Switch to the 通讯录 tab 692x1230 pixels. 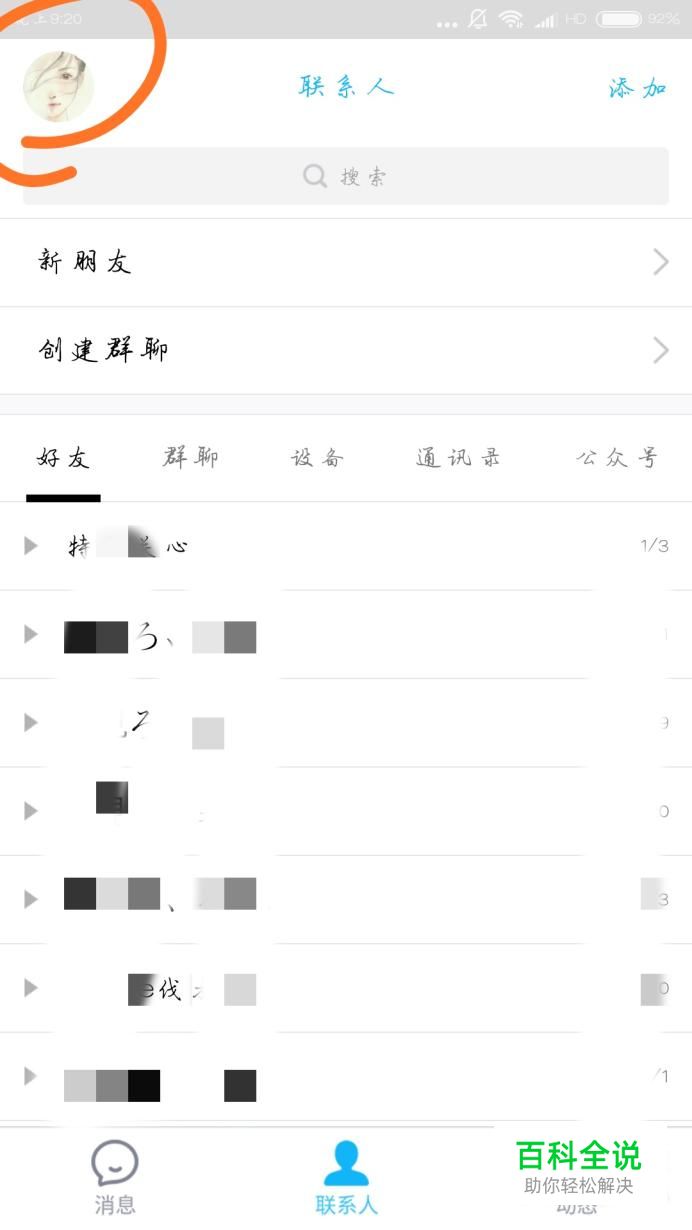click(x=458, y=459)
